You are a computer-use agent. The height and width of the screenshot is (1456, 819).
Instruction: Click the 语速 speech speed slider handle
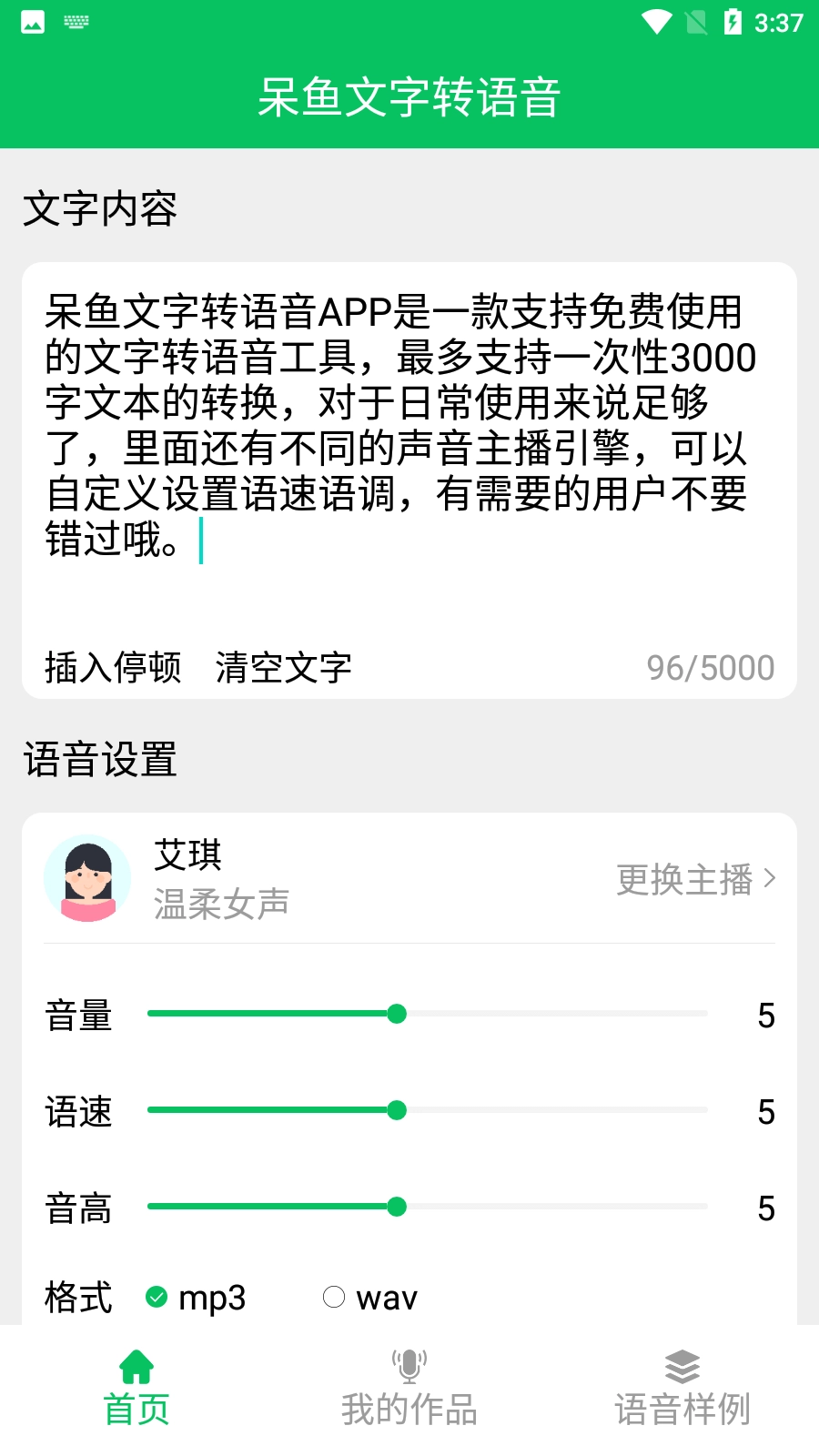coord(397,1111)
